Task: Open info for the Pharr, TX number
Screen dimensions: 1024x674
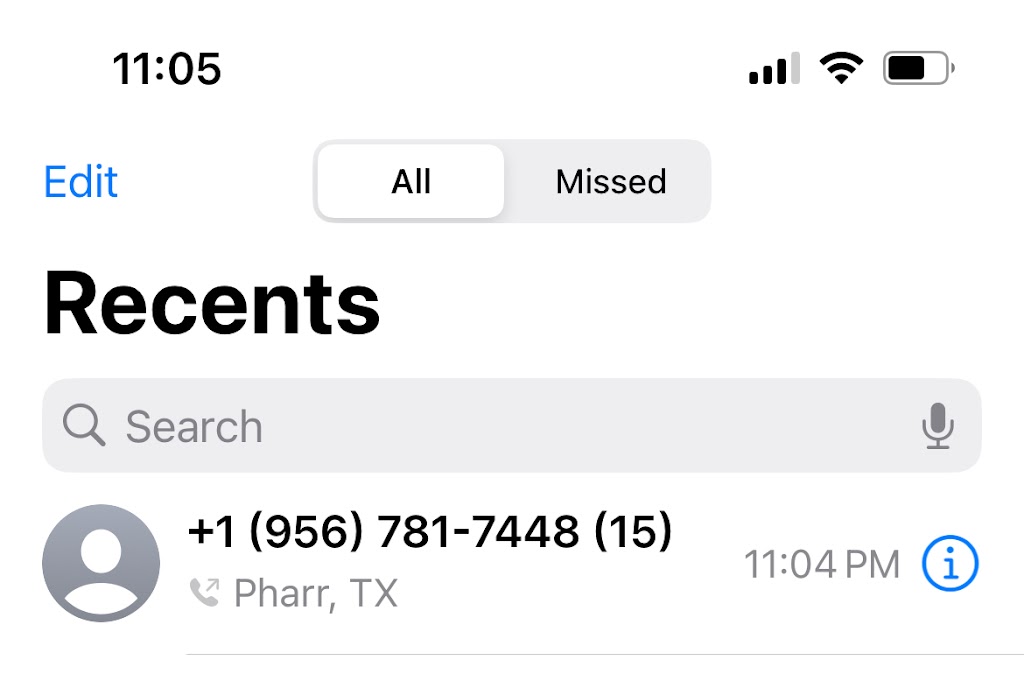Action: point(950,563)
